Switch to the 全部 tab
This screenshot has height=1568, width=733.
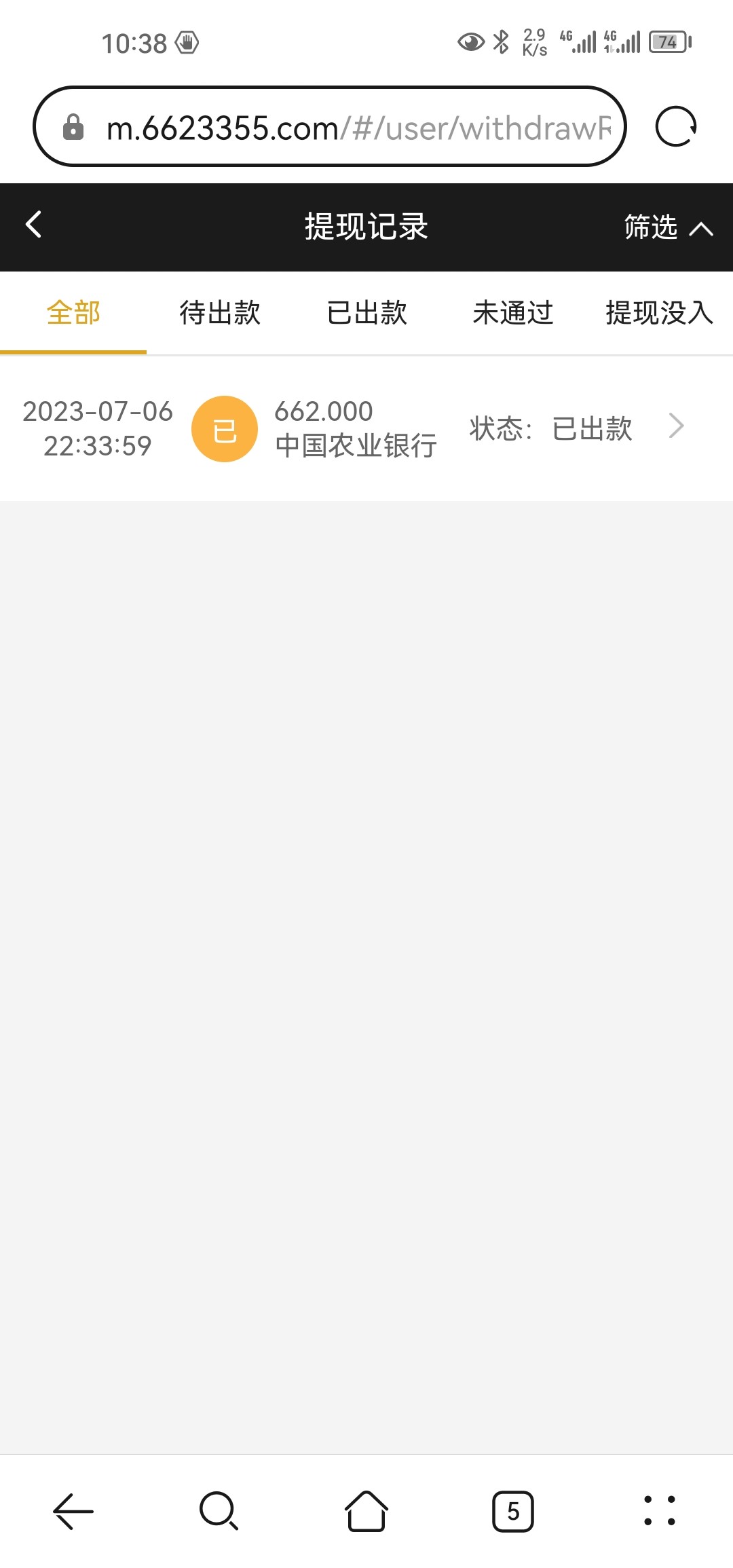click(73, 313)
